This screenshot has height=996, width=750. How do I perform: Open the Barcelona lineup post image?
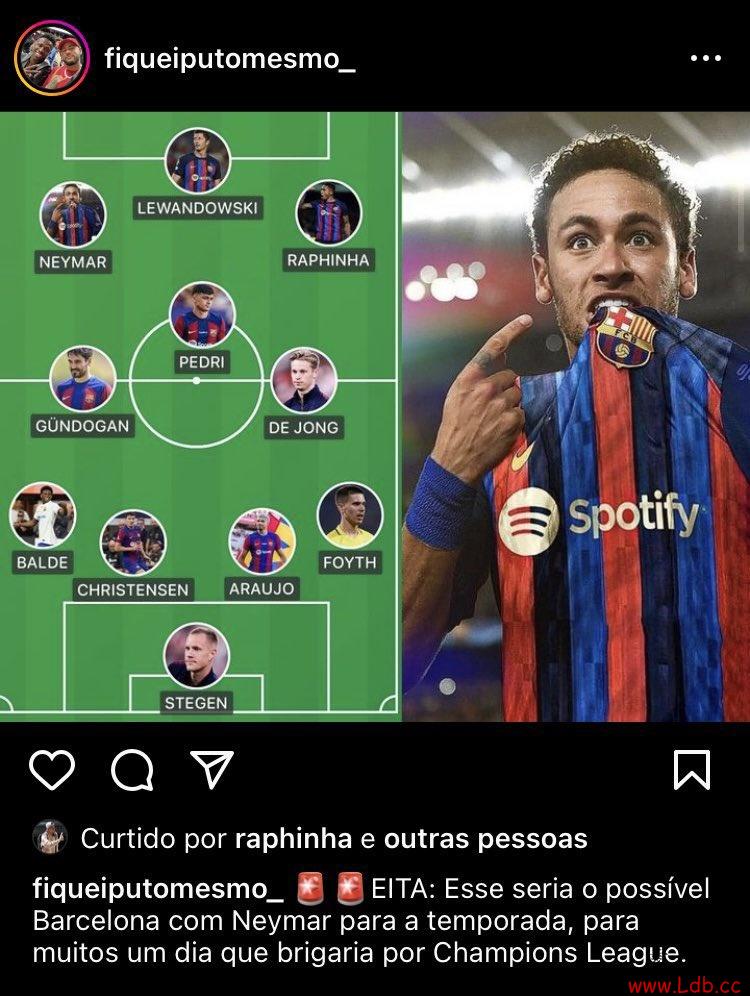click(x=374, y=416)
